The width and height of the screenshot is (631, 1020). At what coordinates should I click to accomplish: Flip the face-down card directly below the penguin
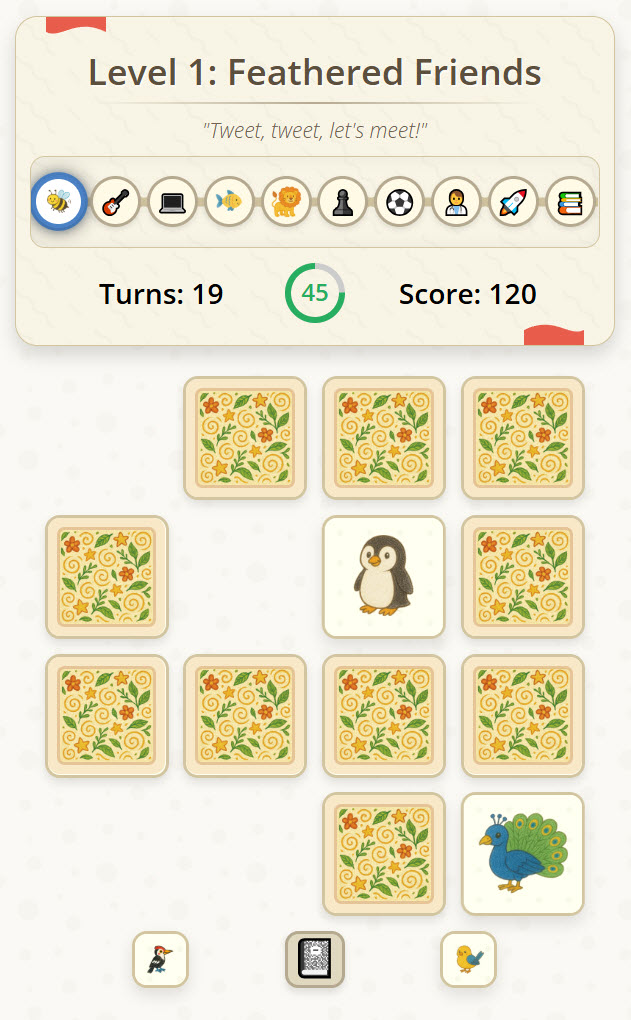(384, 716)
